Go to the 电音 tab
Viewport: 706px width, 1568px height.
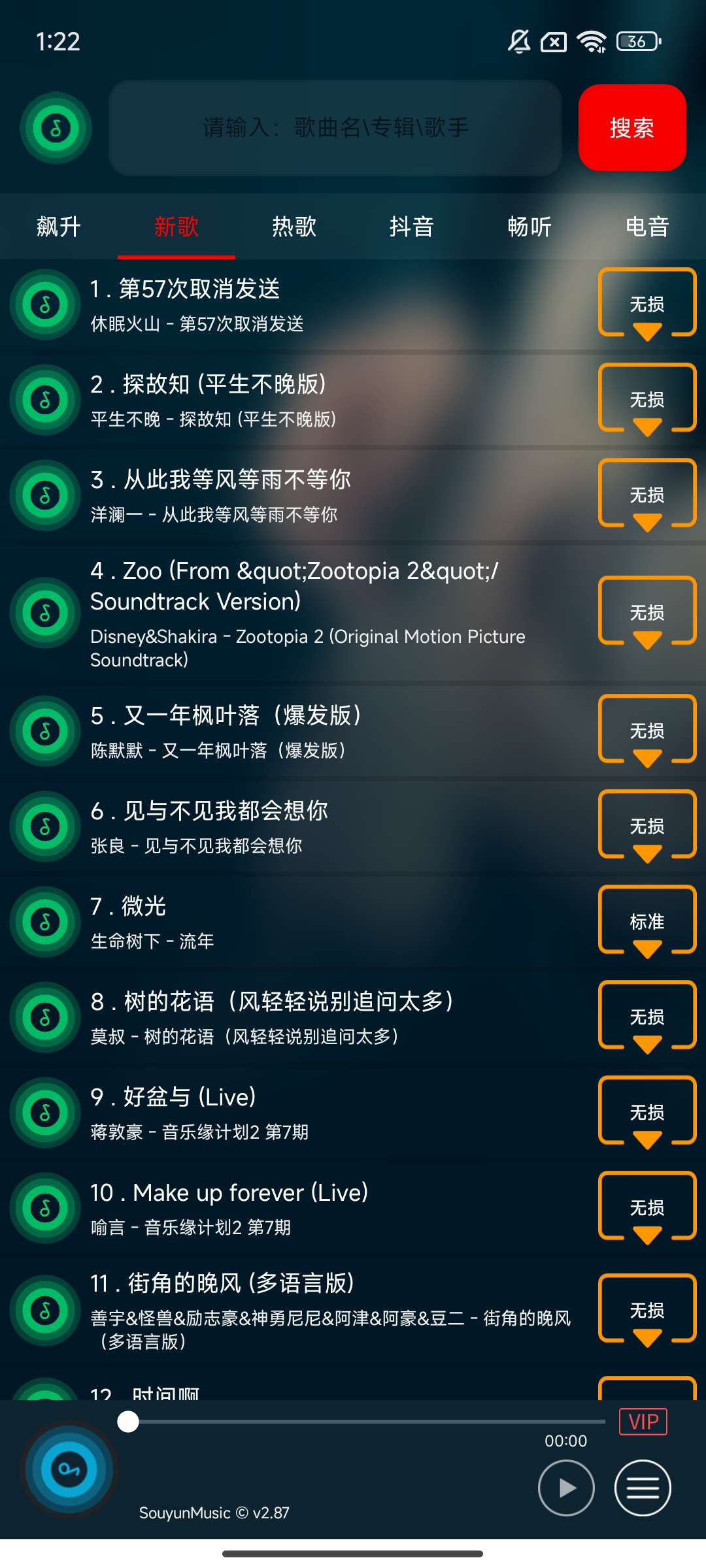[x=647, y=227]
